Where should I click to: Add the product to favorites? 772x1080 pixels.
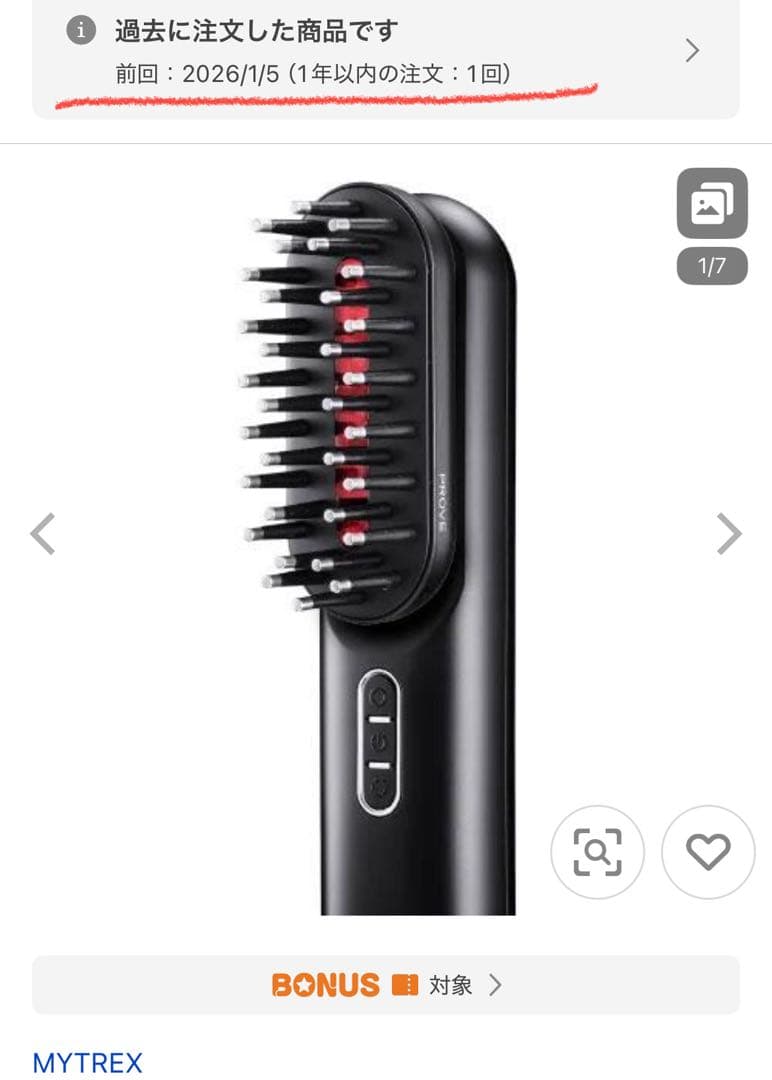coord(708,852)
